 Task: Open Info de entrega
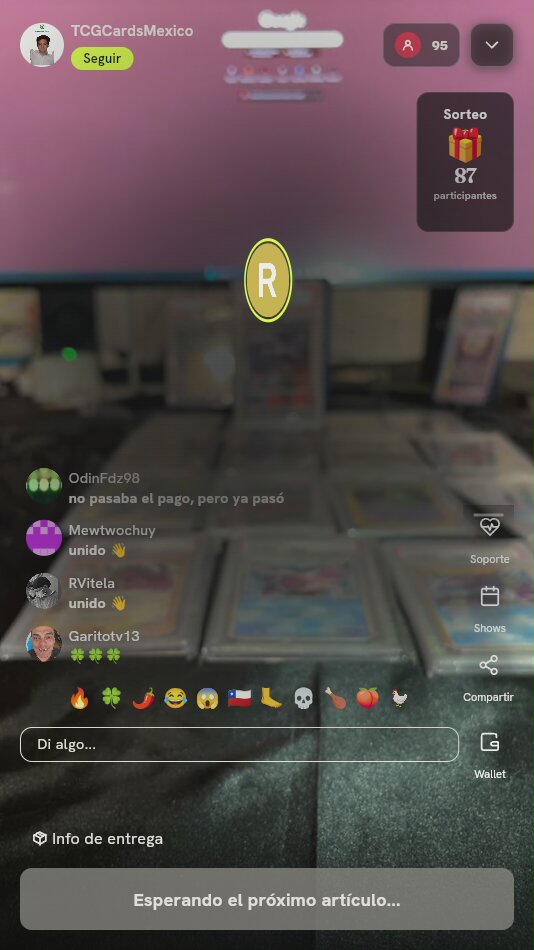pyautogui.click(x=98, y=839)
